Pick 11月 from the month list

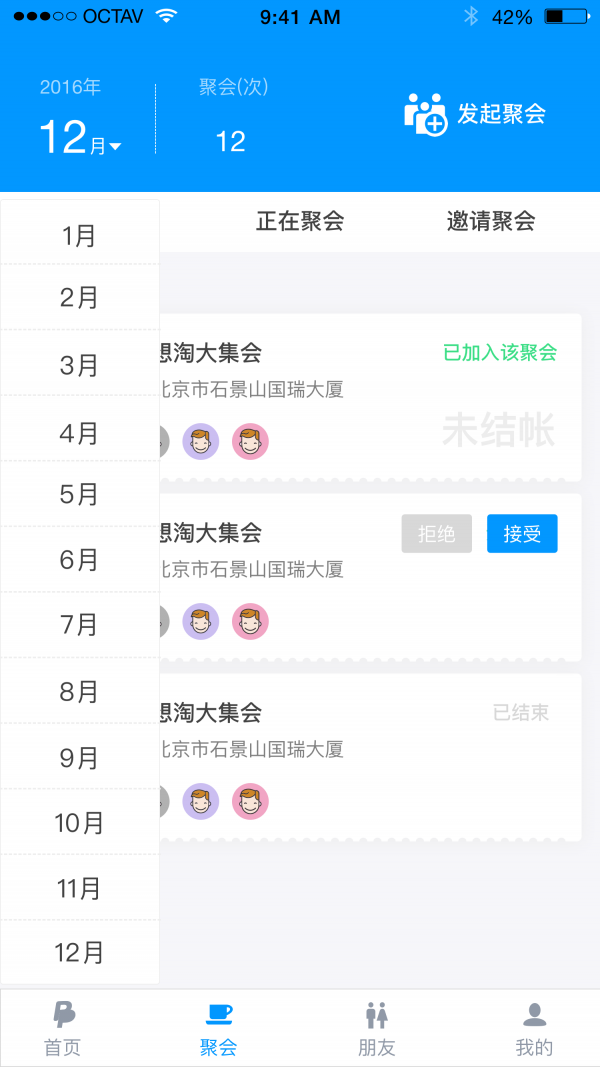click(79, 888)
